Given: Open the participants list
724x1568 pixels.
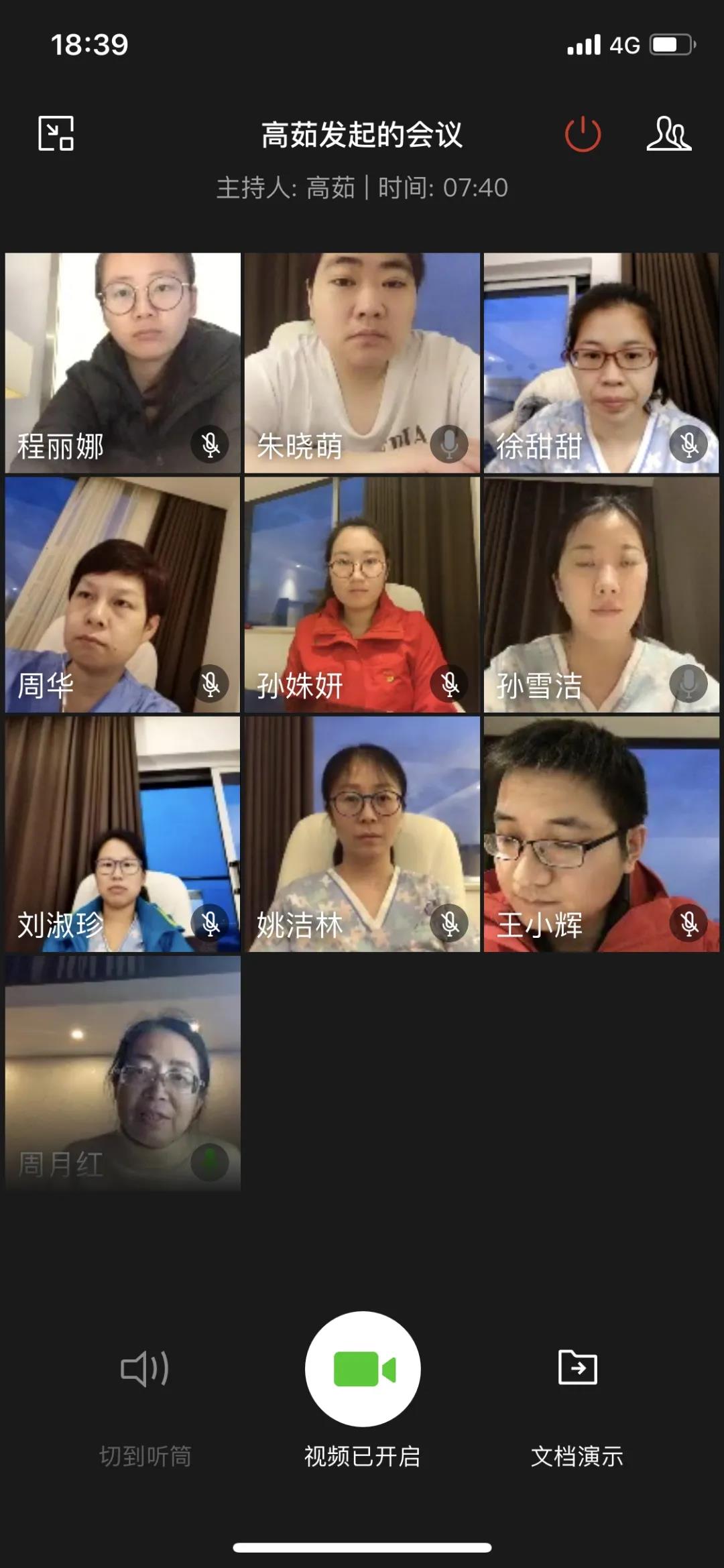Looking at the screenshot, I should [x=668, y=133].
